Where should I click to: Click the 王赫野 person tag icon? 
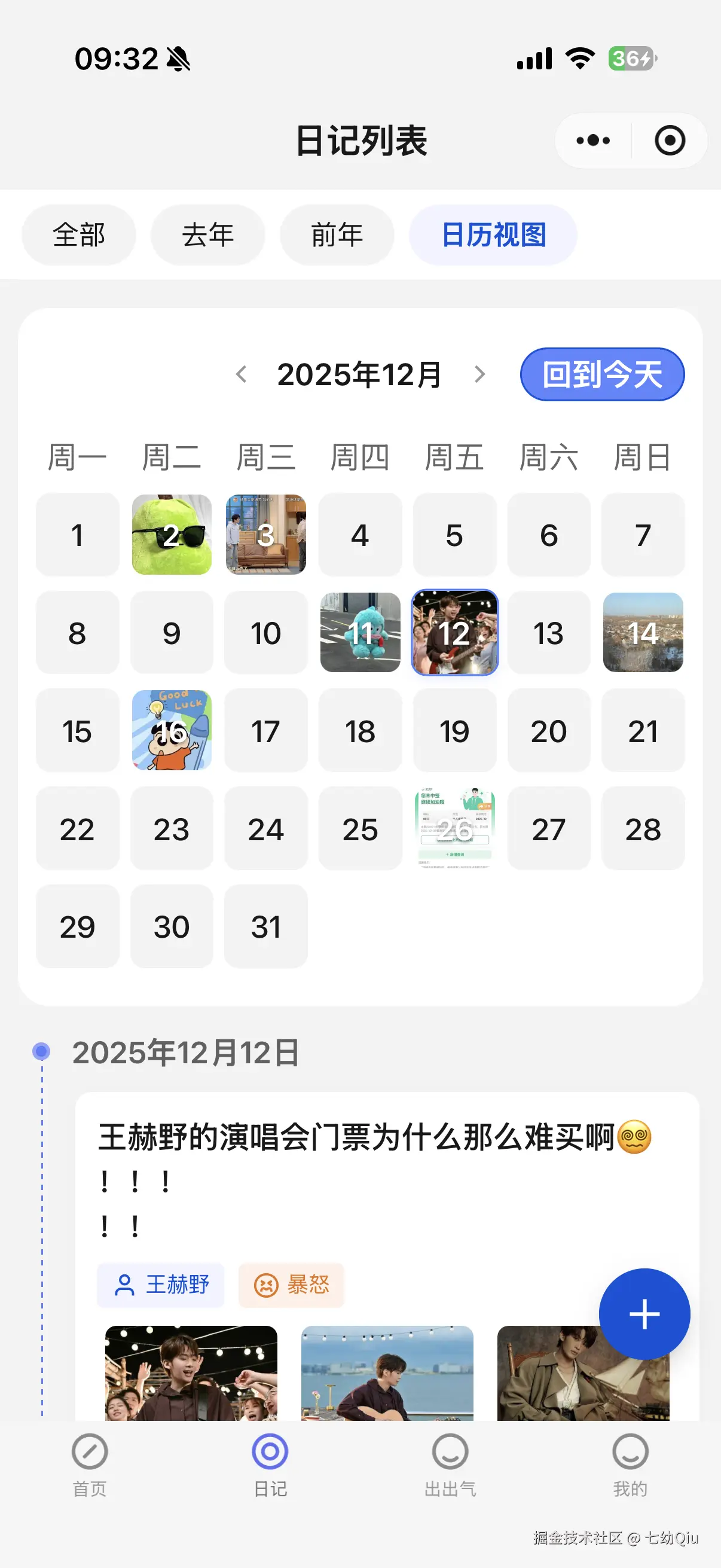point(124,1285)
